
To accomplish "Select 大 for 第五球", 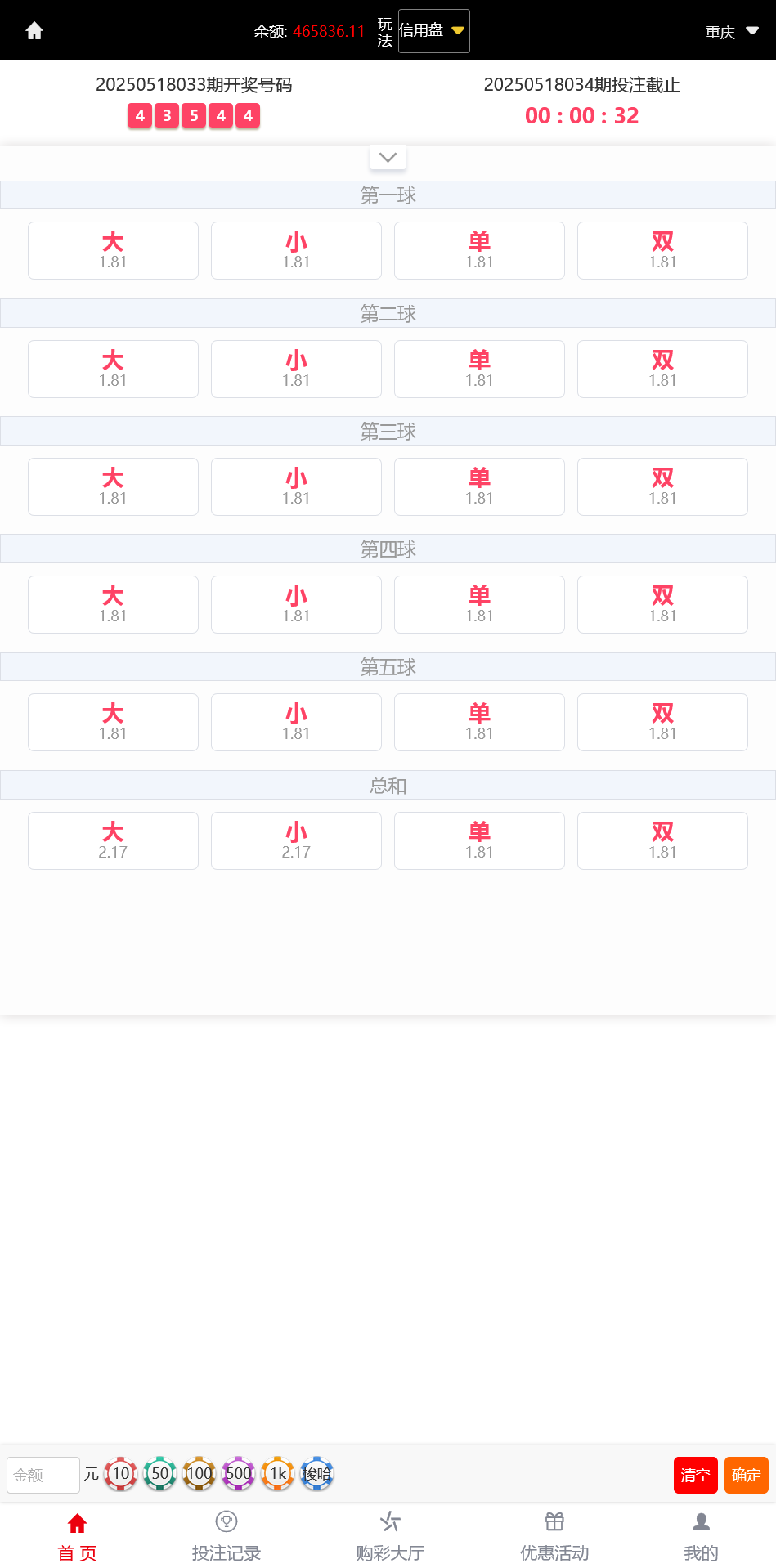I will [113, 722].
